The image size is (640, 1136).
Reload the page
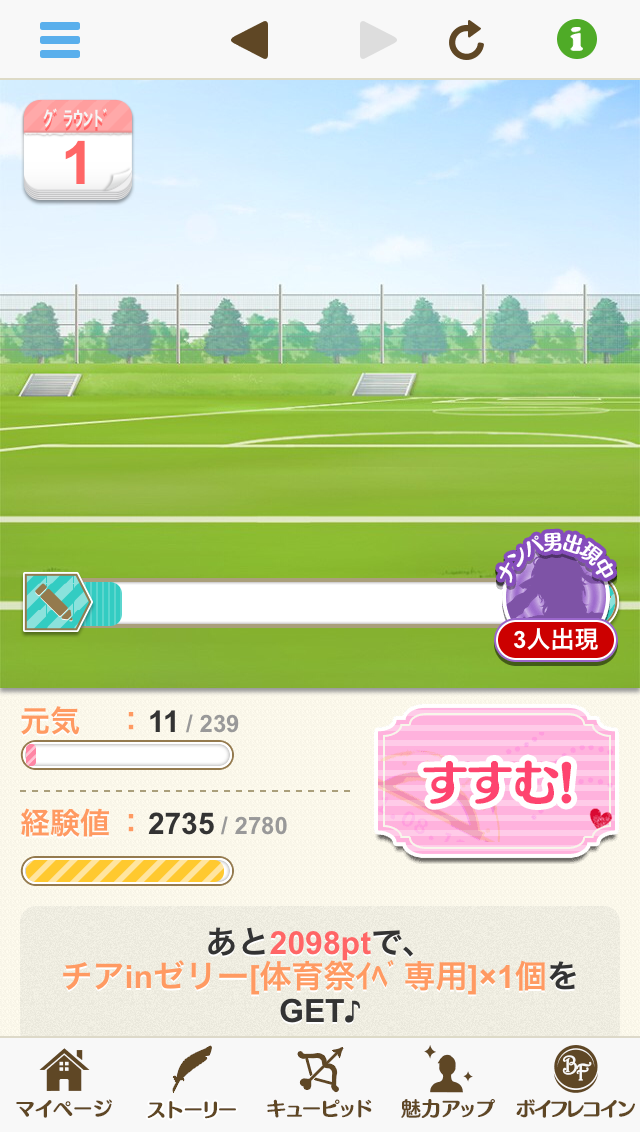click(466, 40)
